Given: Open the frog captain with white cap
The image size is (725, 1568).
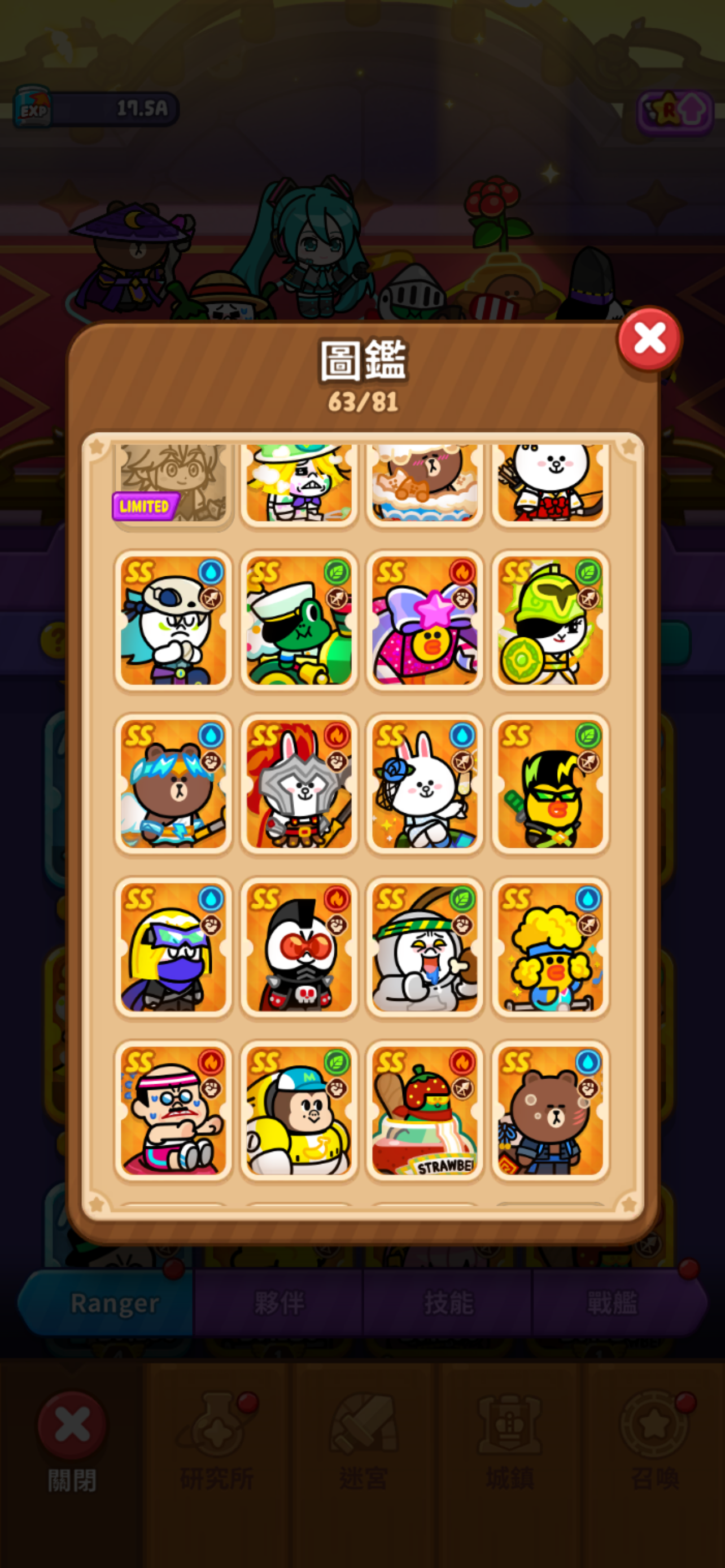Looking at the screenshot, I should point(299,621).
